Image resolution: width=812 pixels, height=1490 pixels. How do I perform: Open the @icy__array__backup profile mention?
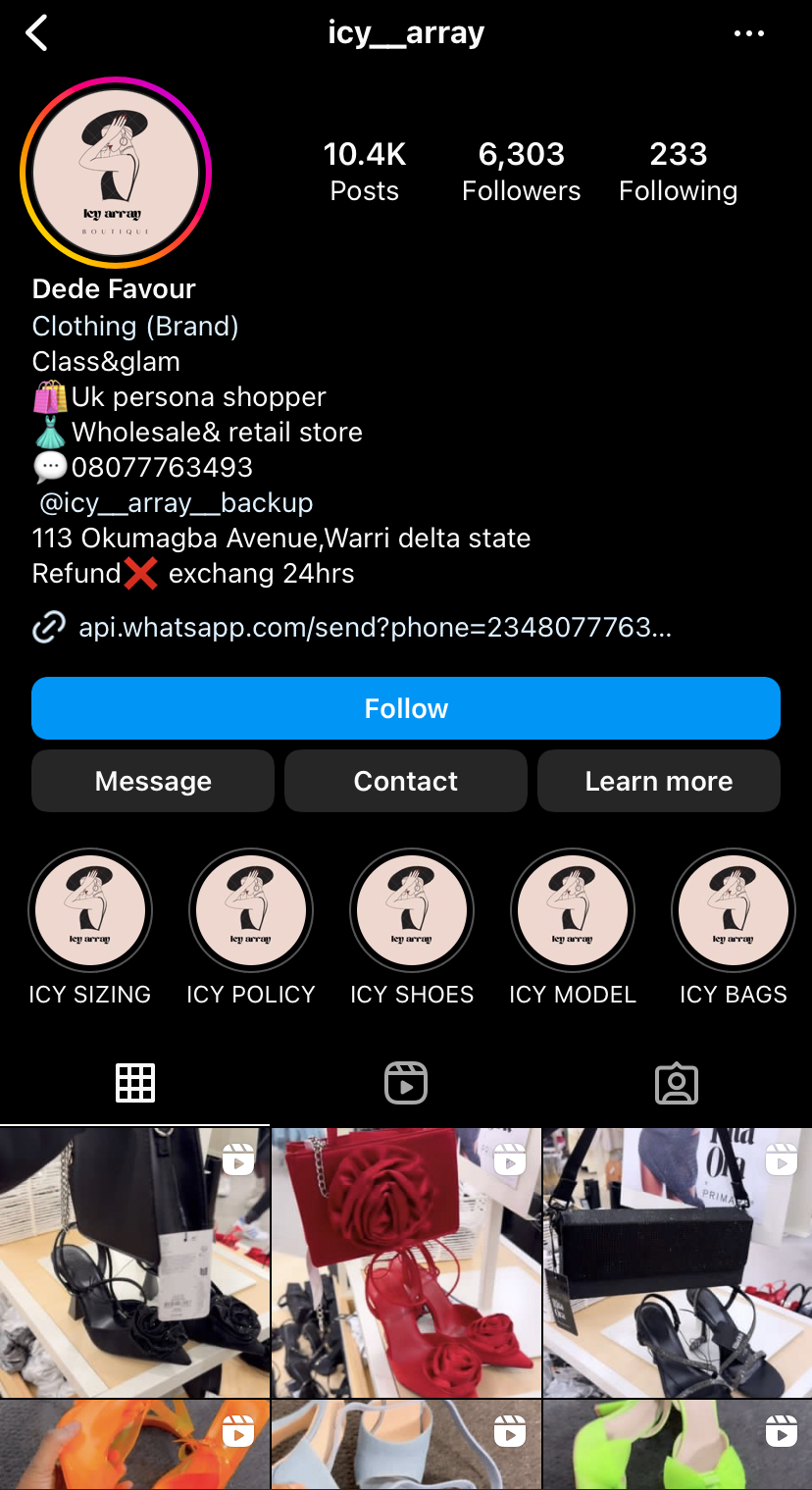click(x=177, y=503)
